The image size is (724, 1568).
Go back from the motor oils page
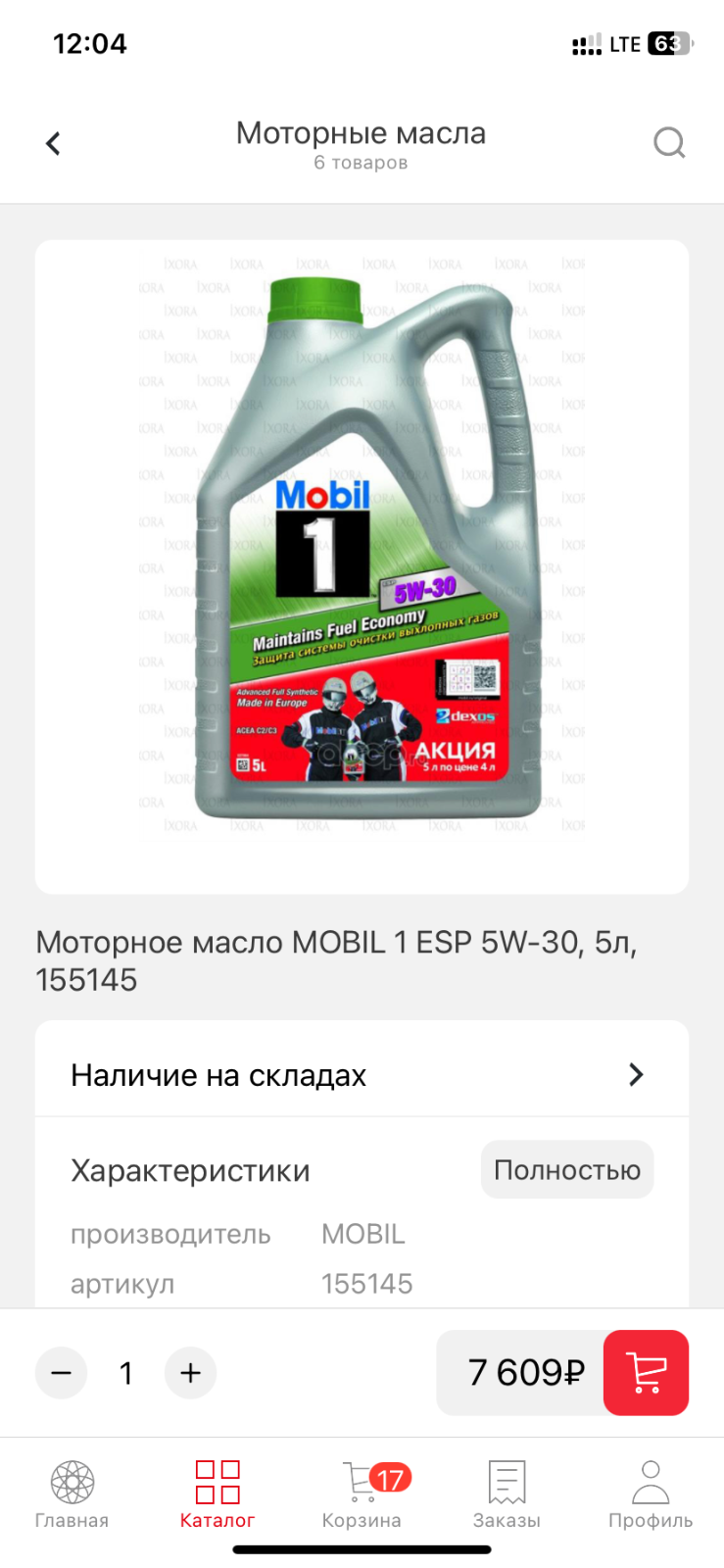pyautogui.click(x=54, y=143)
